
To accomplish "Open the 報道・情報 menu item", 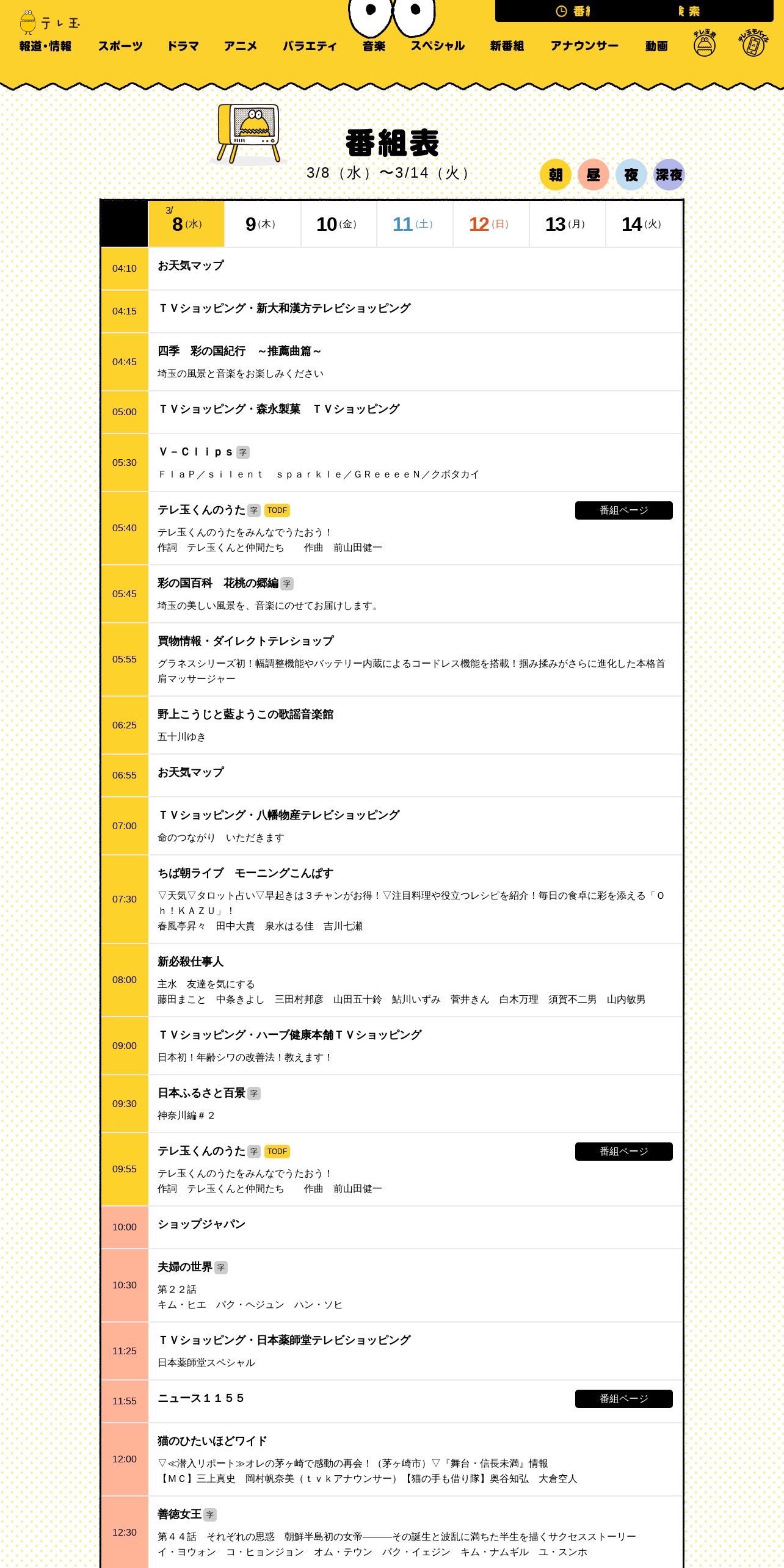I will pos(45,46).
